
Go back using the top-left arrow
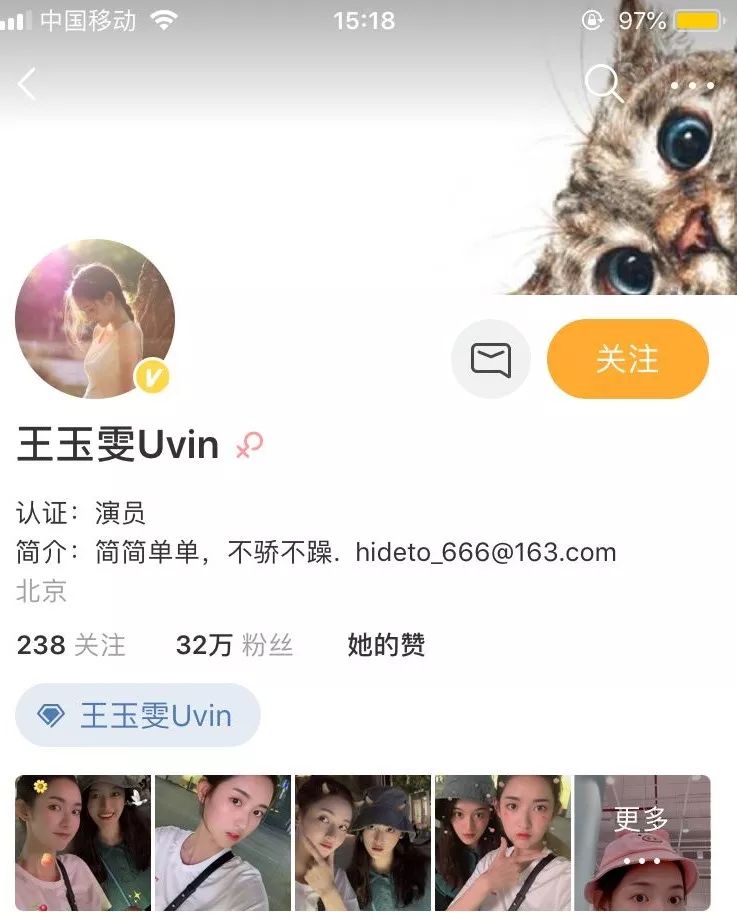27,83
